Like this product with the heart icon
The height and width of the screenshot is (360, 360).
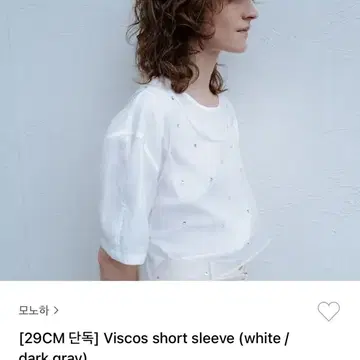click(329, 311)
